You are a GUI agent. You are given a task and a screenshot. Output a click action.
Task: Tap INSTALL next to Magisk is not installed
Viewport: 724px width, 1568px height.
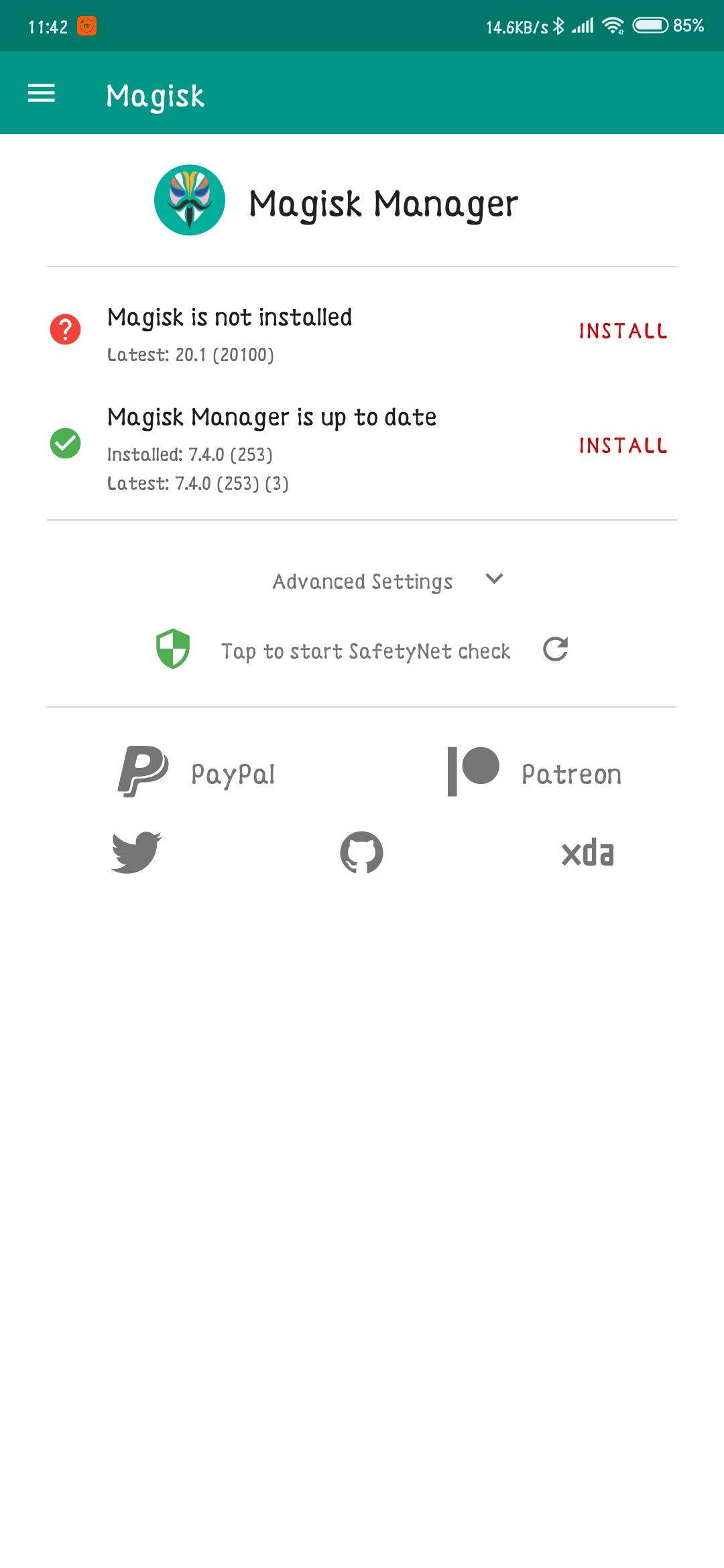[623, 331]
